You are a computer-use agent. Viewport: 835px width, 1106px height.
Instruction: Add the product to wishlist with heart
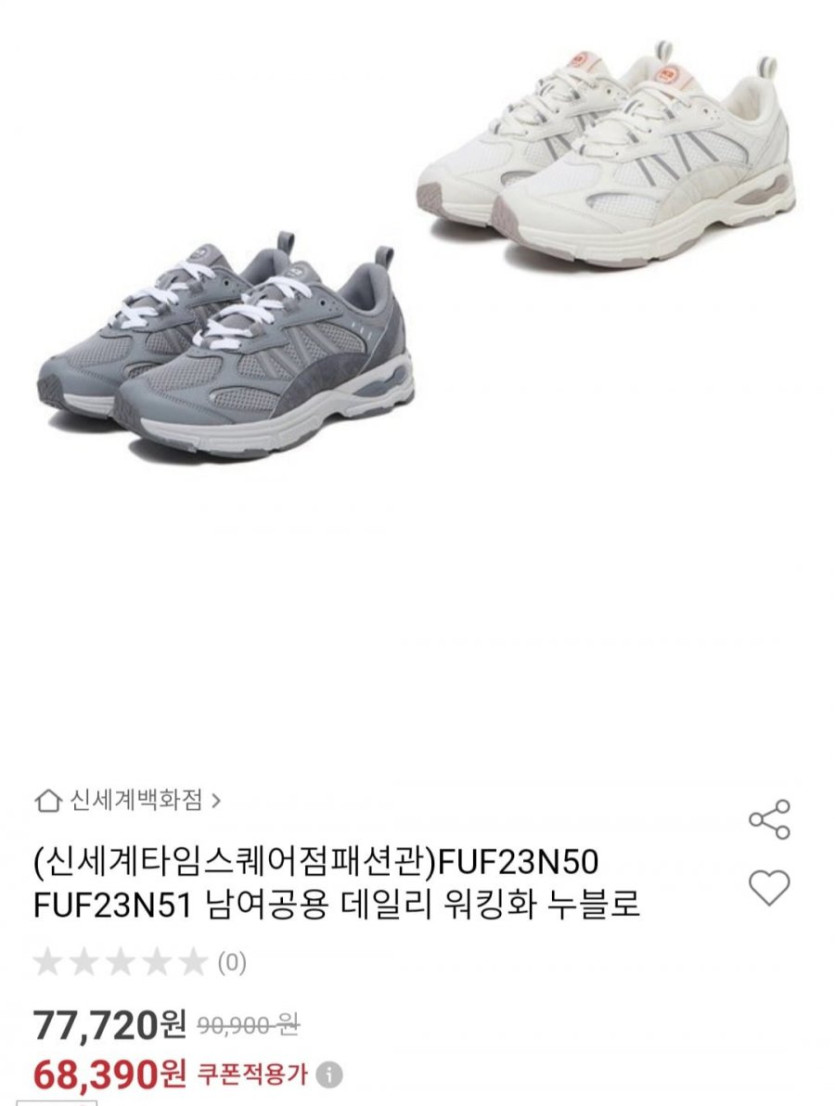click(769, 886)
